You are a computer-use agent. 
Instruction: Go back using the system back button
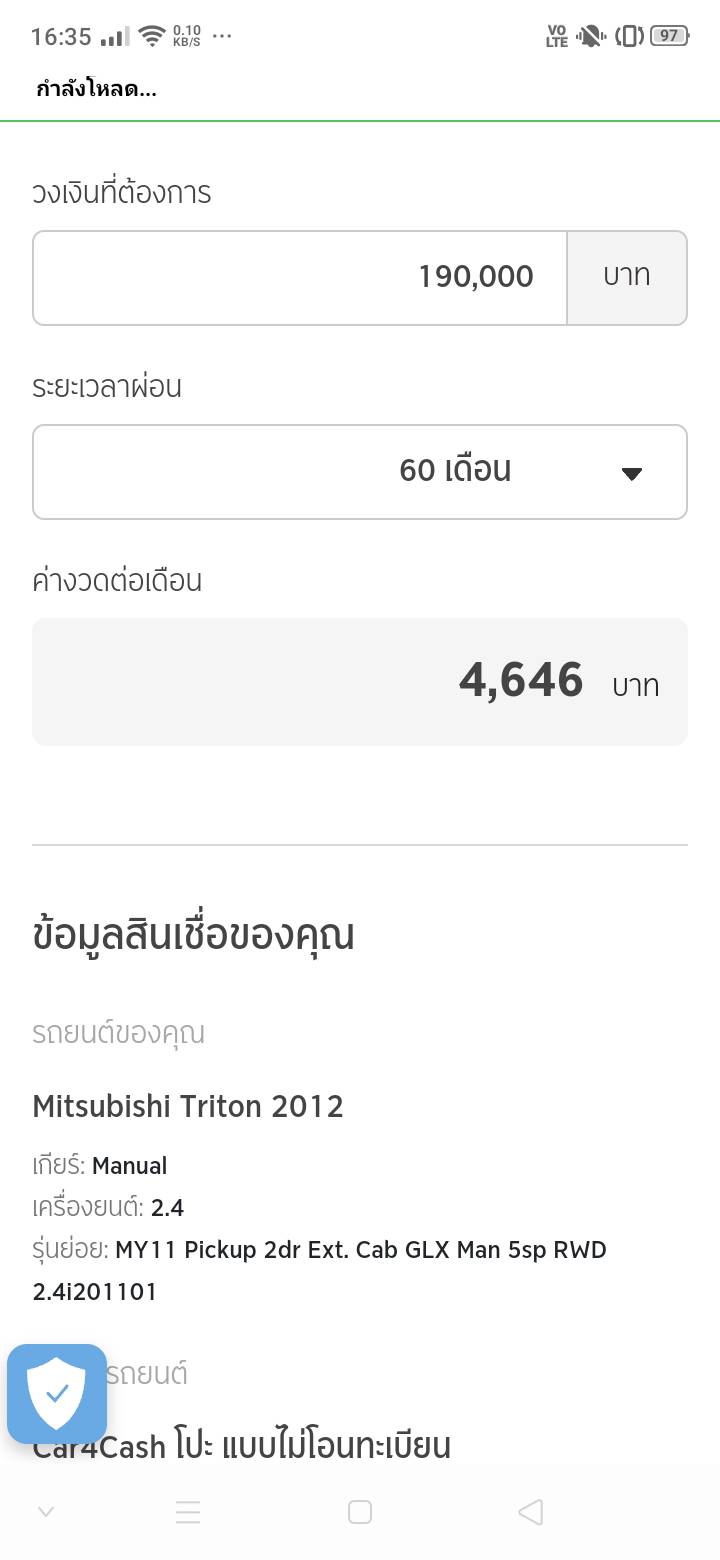coord(531,1512)
